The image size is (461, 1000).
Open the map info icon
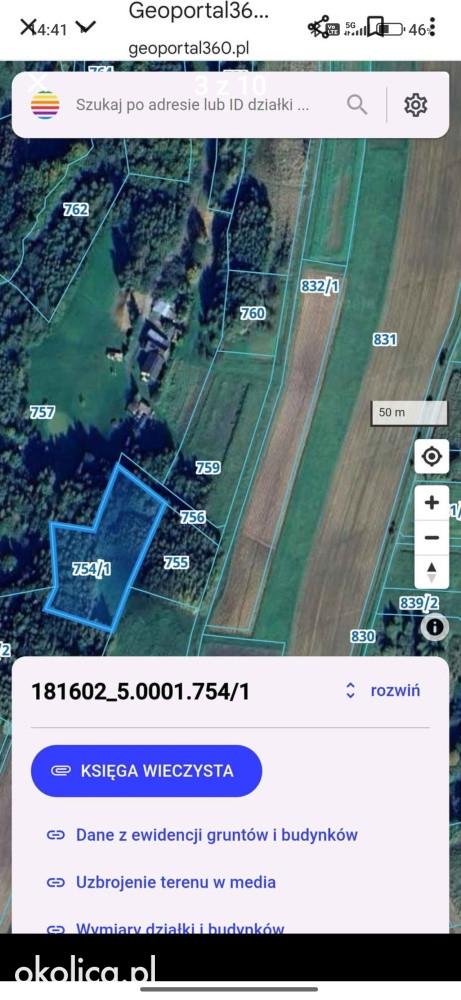click(435, 627)
